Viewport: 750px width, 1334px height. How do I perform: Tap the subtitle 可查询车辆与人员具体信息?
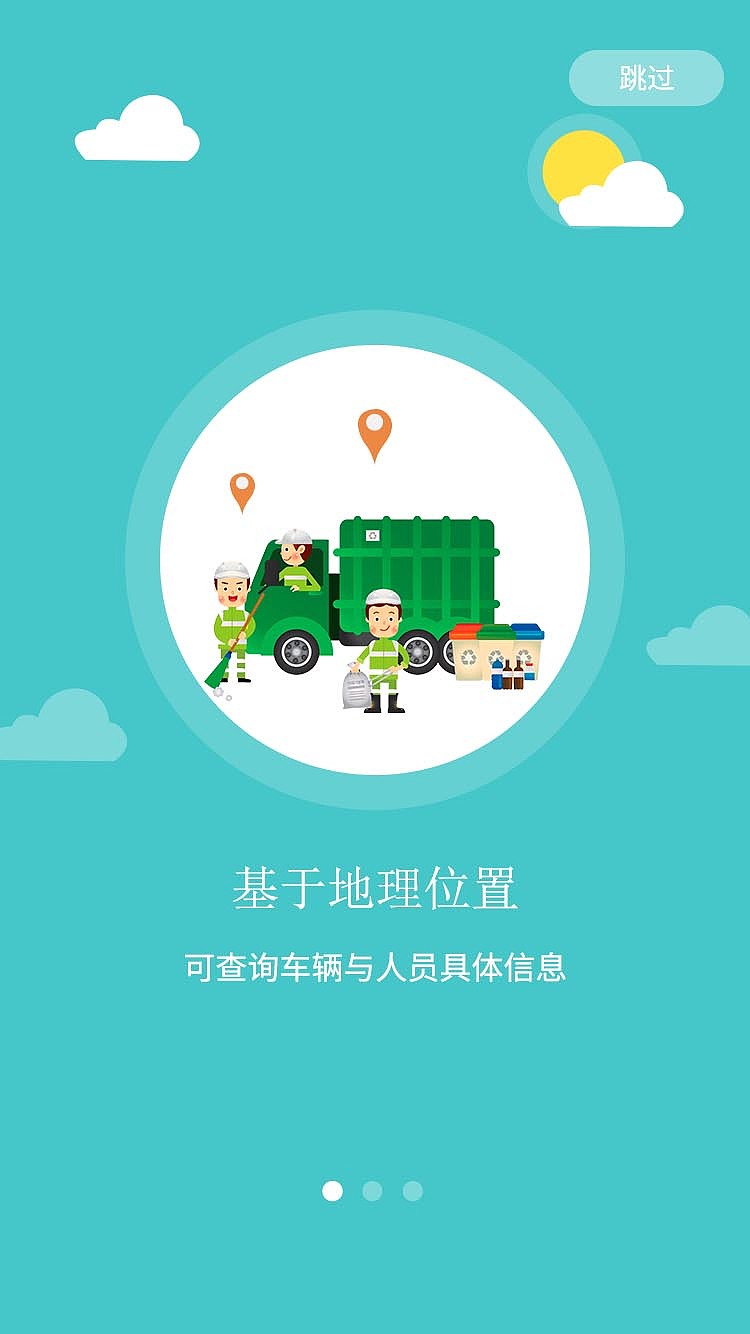375,965
